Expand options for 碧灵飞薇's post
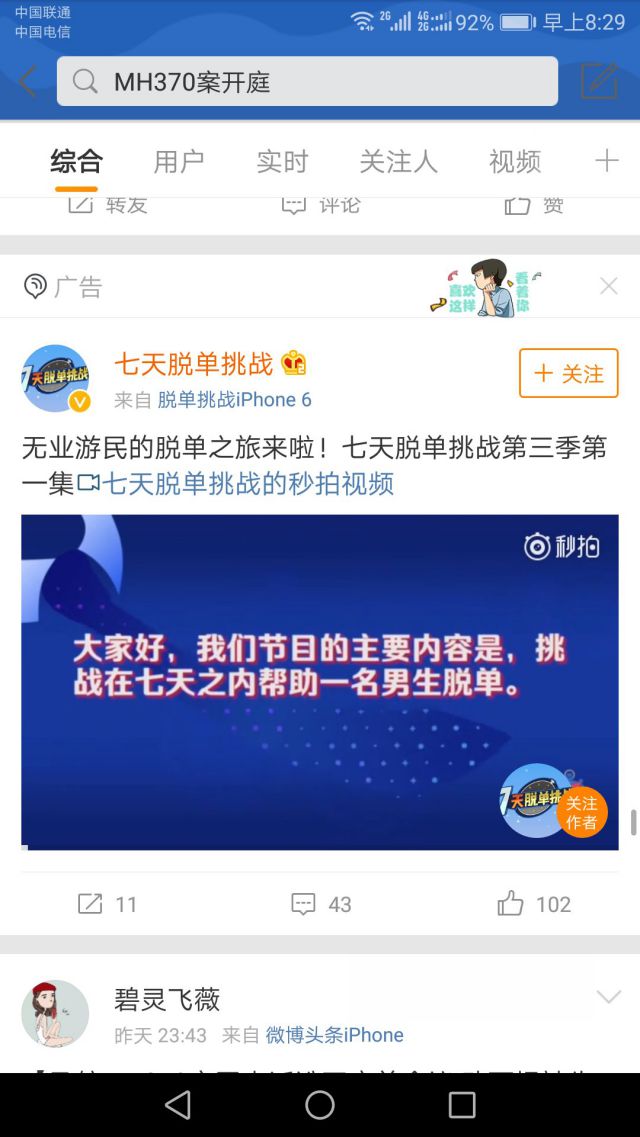Image resolution: width=640 pixels, height=1137 pixels. pyautogui.click(x=608, y=997)
